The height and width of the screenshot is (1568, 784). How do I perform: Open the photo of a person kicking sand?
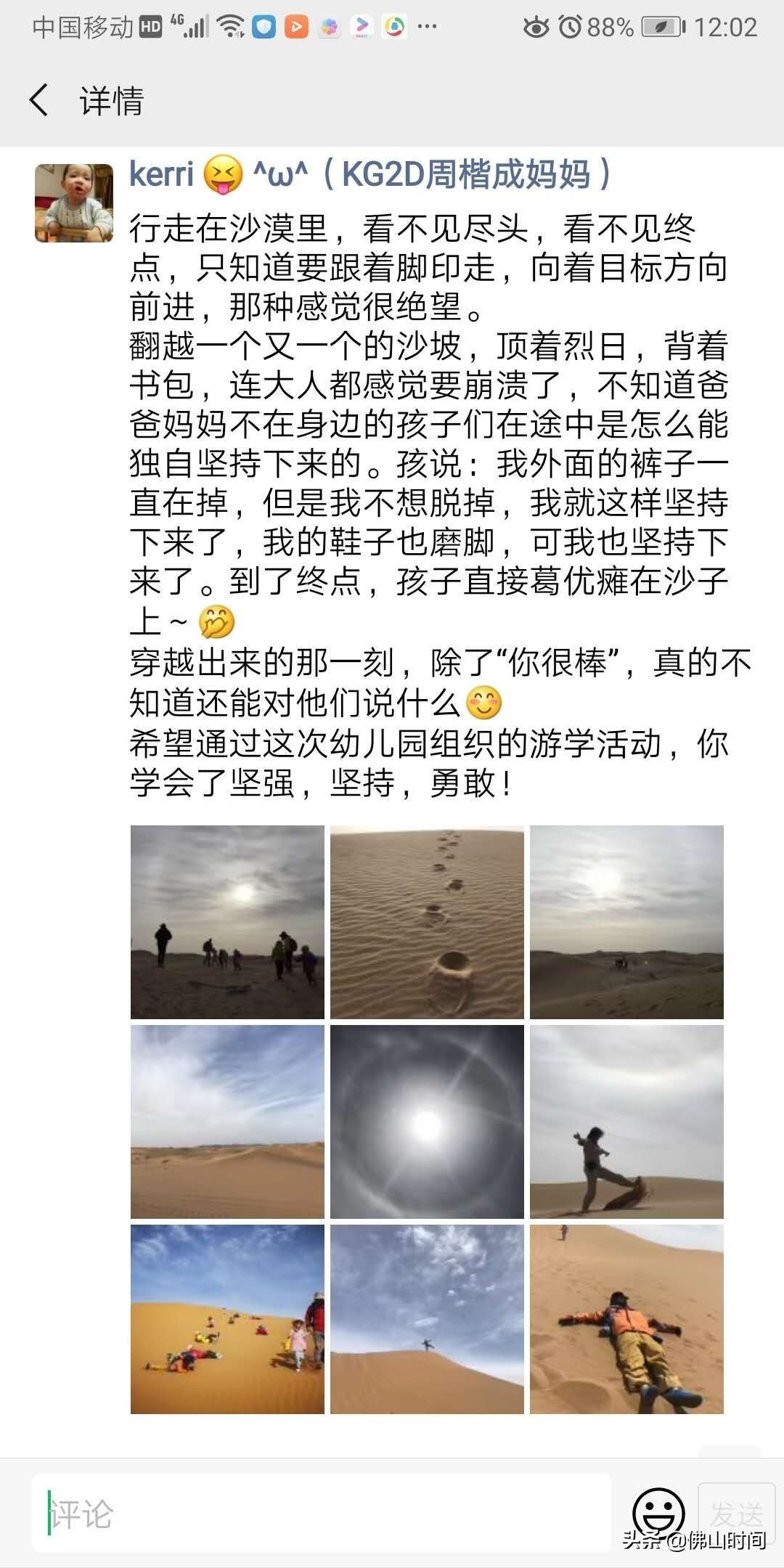626,1122
